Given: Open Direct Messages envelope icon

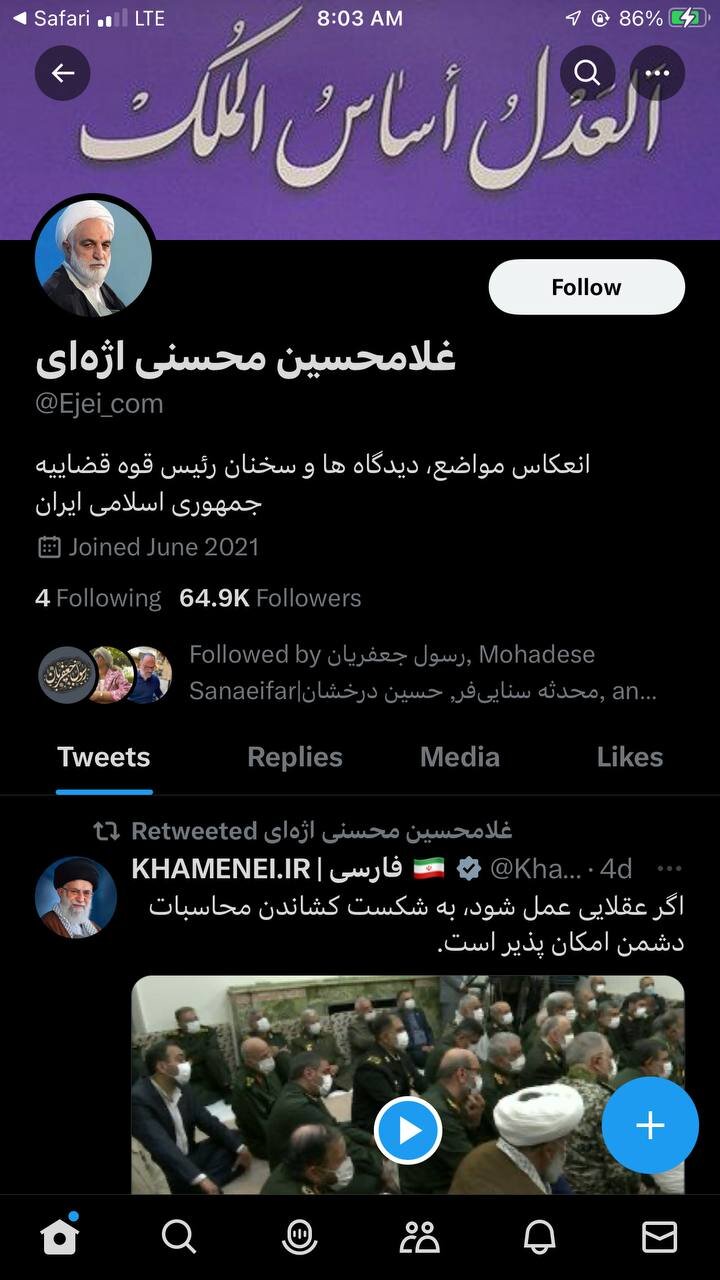Looking at the screenshot, I should tap(660, 1235).
